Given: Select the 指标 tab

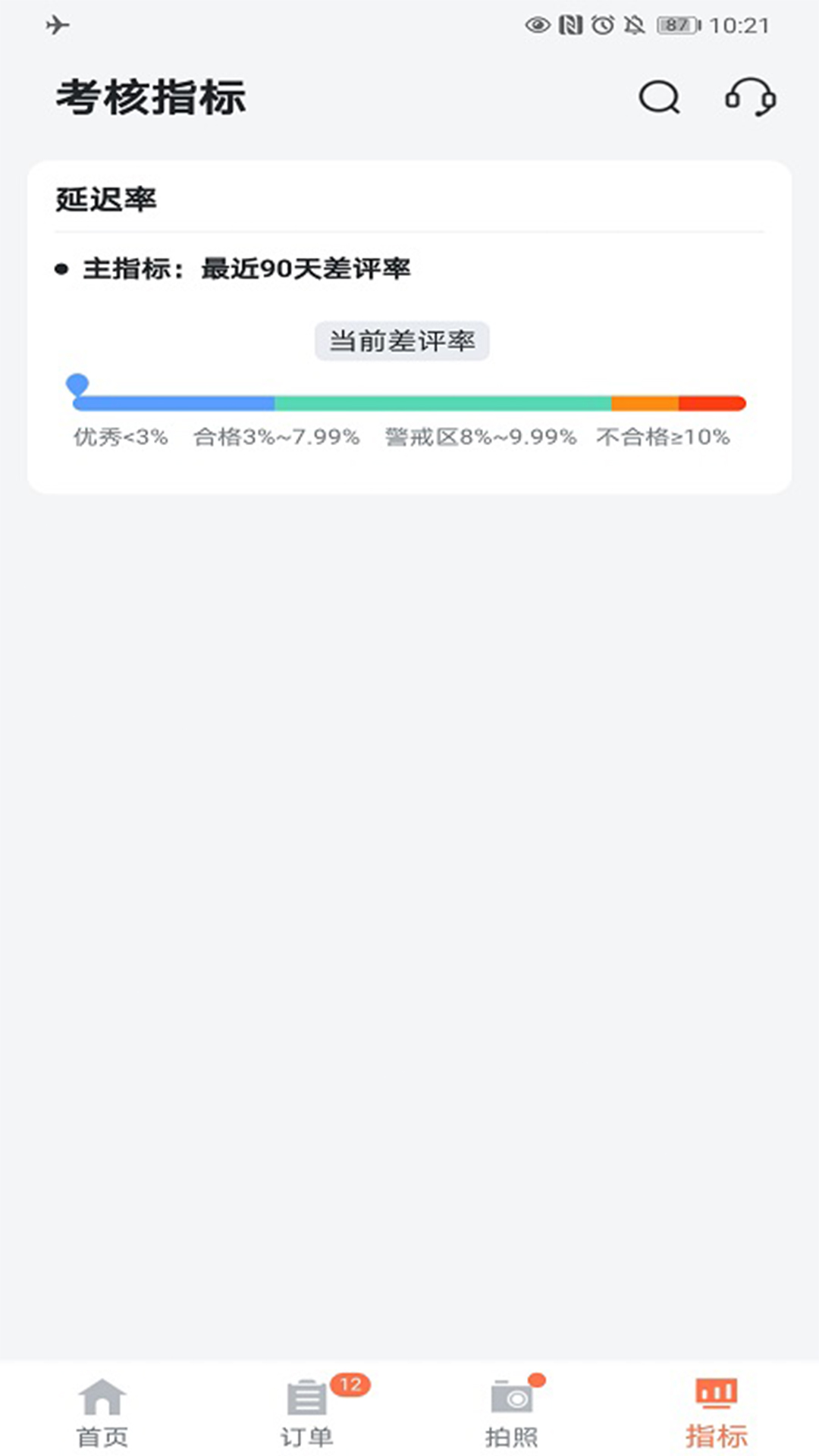Looking at the screenshot, I should pyautogui.click(x=717, y=1412).
